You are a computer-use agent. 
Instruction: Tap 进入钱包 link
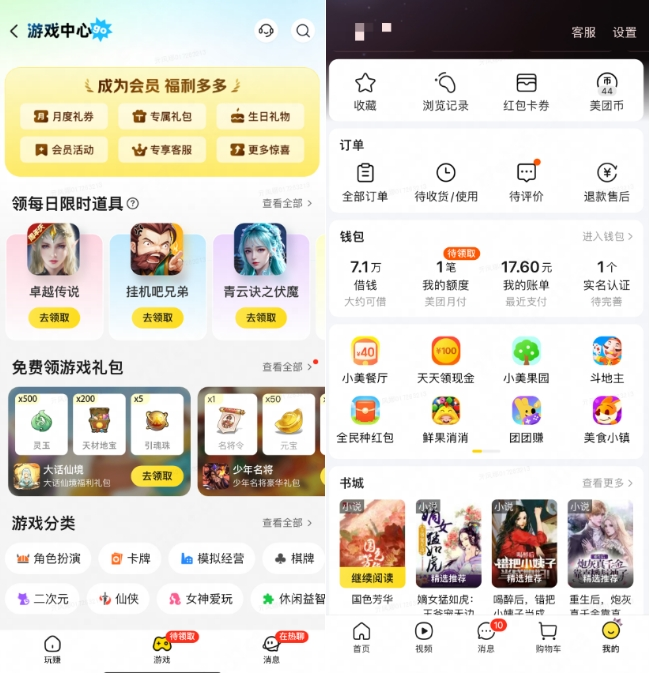tap(607, 236)
